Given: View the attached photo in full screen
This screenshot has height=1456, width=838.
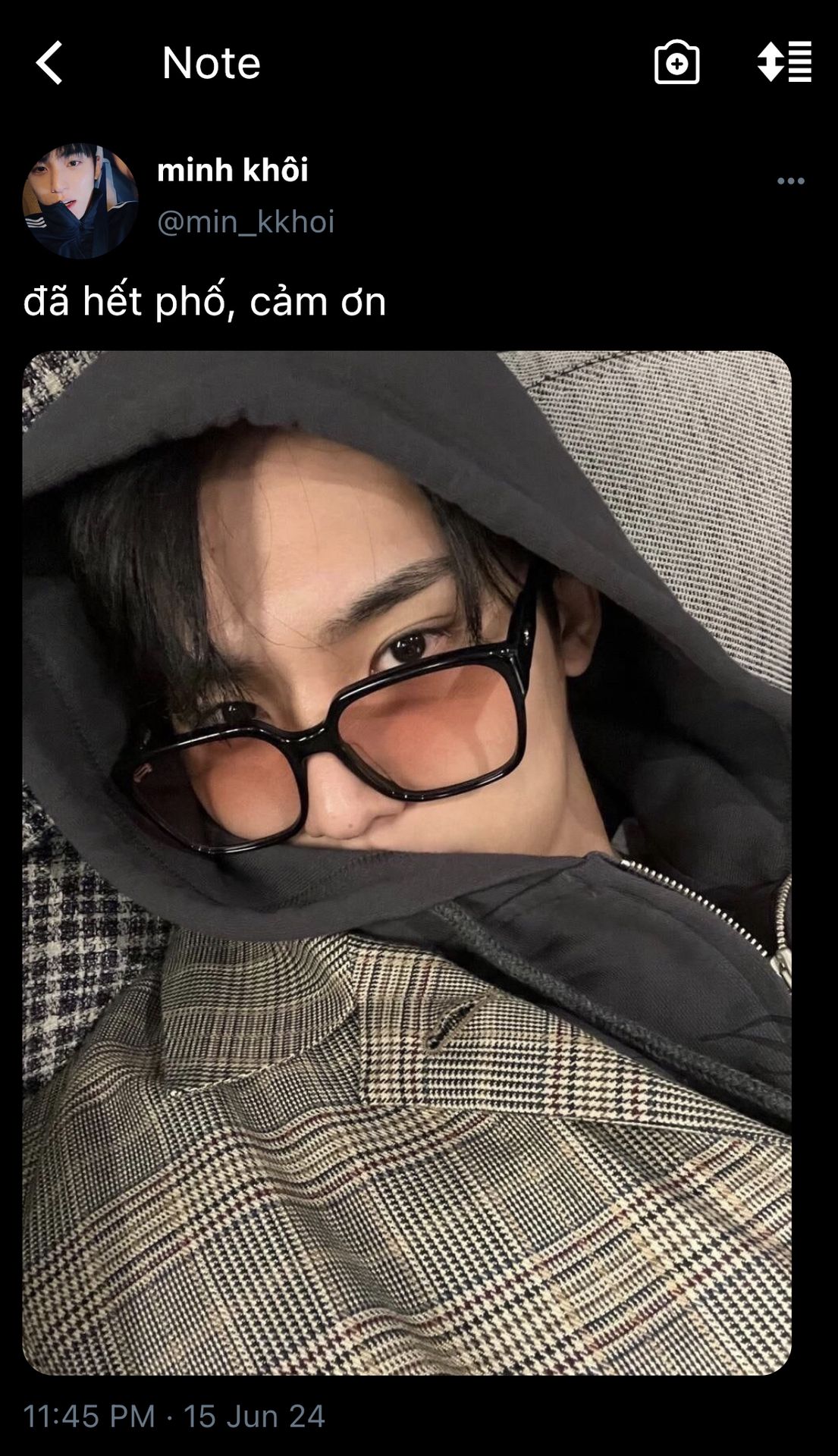Looking at the screenshot, I should (x=406, y=862).
